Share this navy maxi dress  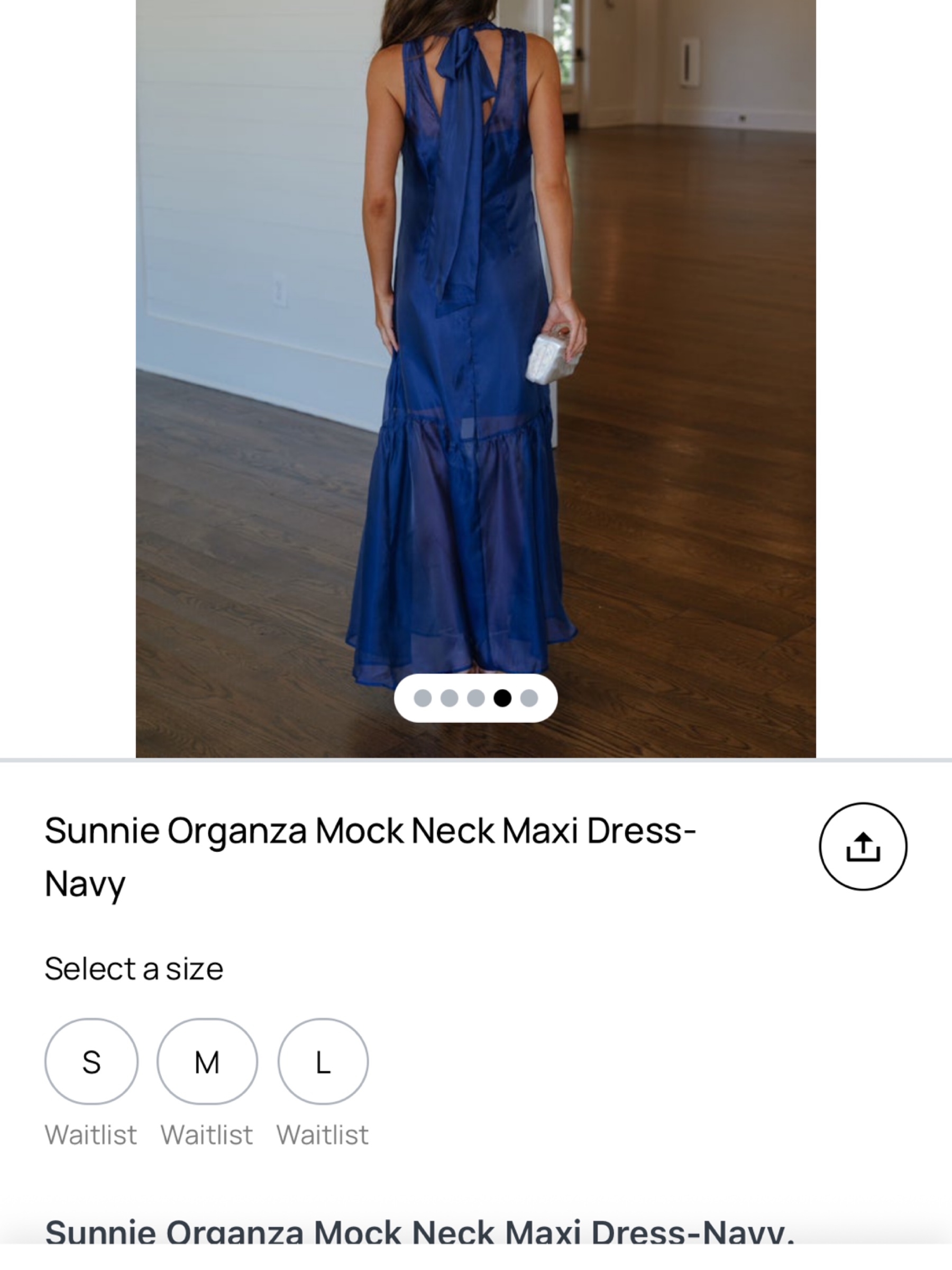(x=863, y=846)
